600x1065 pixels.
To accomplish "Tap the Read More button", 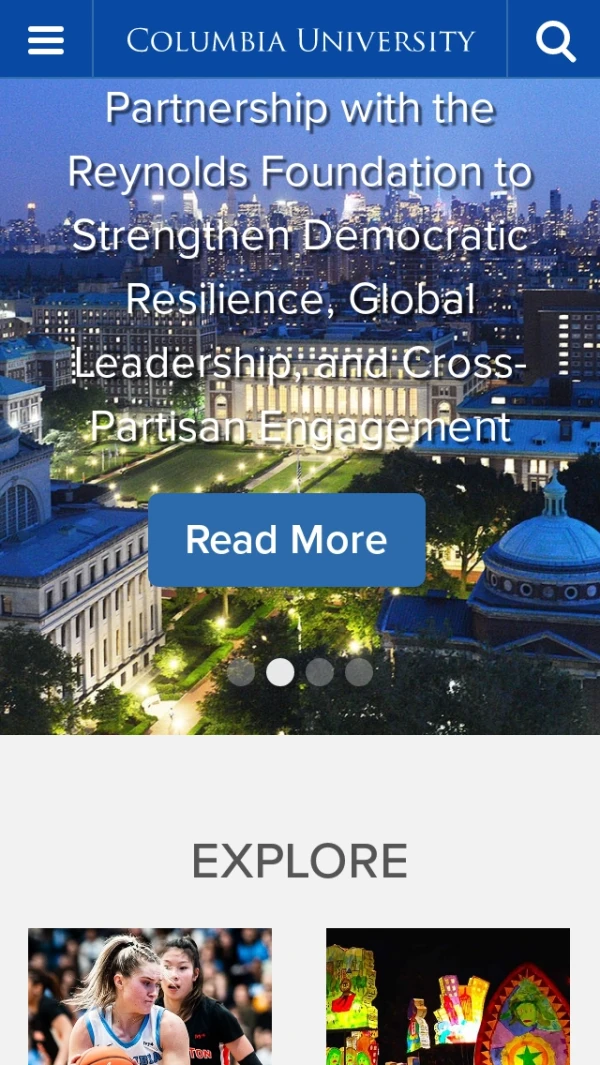I will point(287,540).
